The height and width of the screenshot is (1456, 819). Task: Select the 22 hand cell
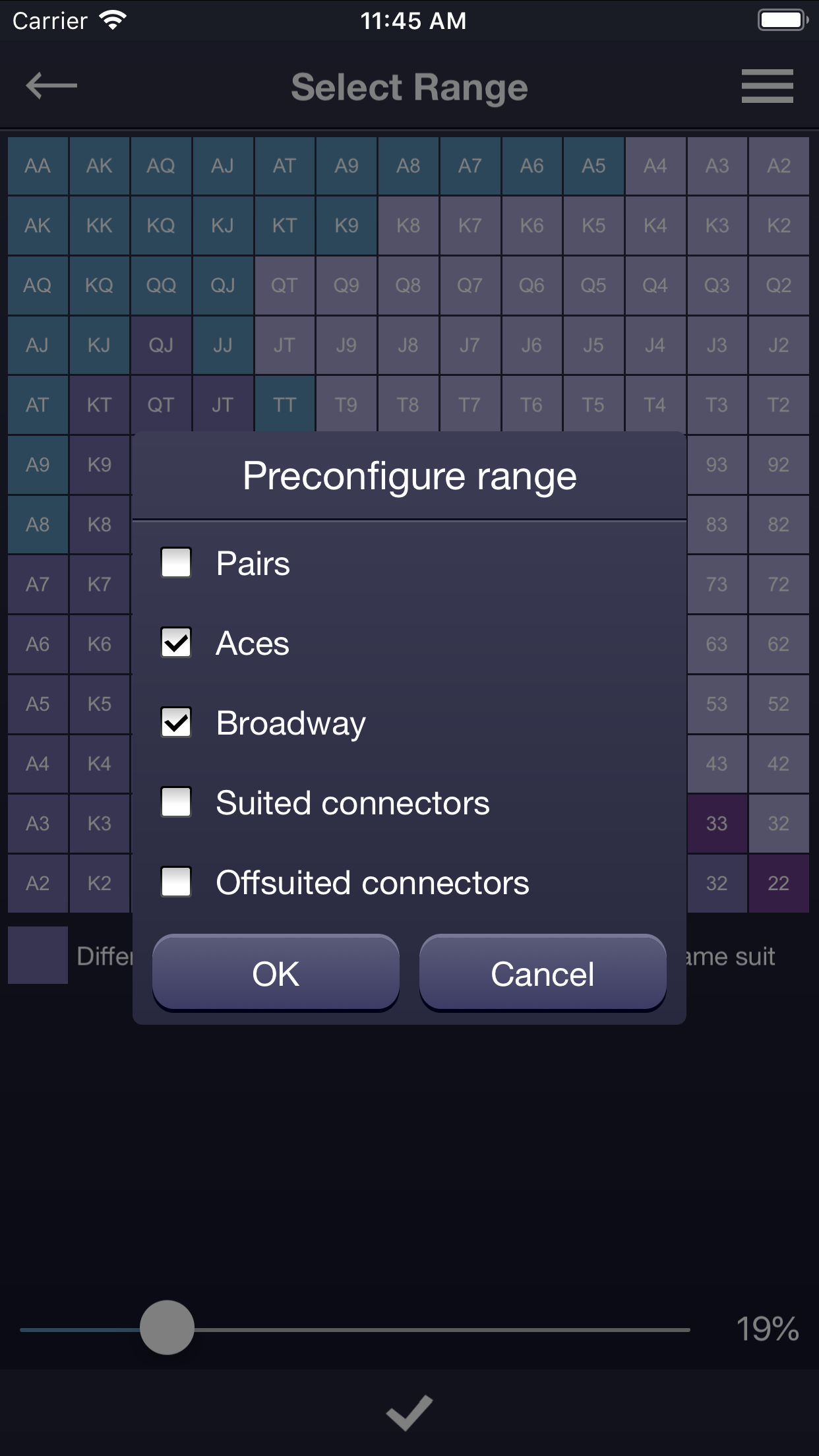tap(779, 883)
